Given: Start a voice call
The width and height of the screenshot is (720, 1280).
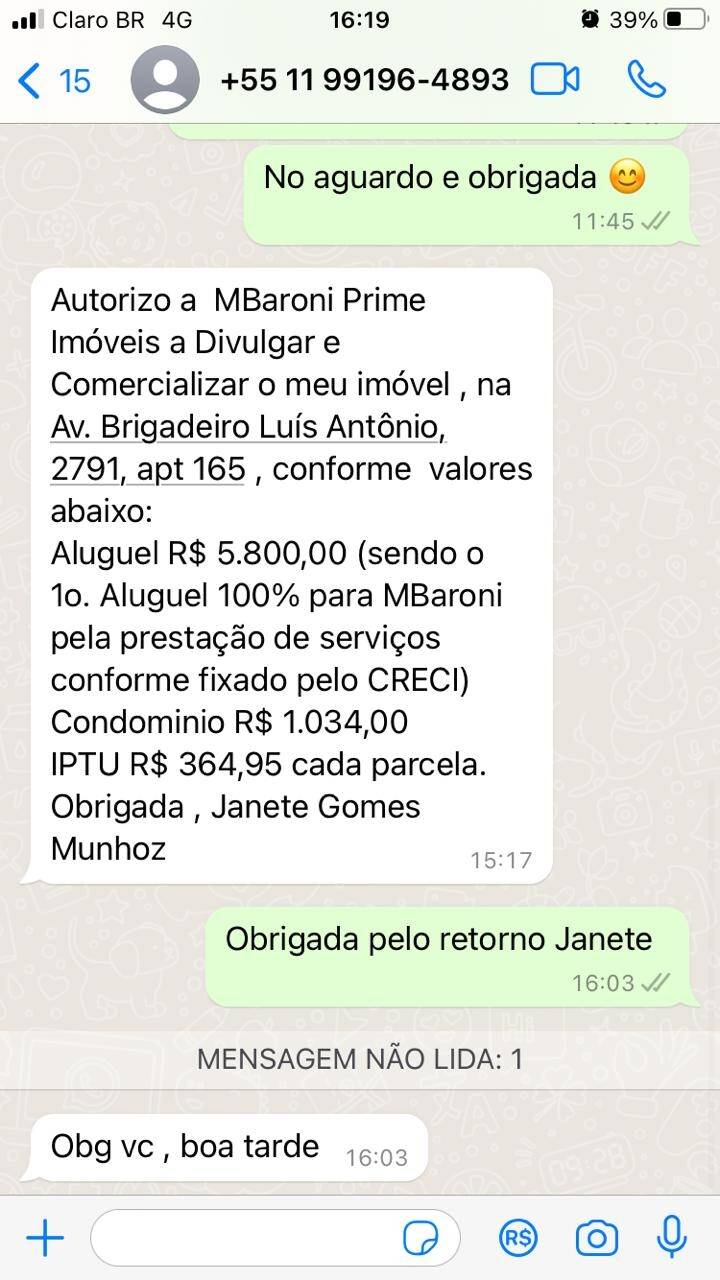Looking at the screenshot, I should pos(646,80).
